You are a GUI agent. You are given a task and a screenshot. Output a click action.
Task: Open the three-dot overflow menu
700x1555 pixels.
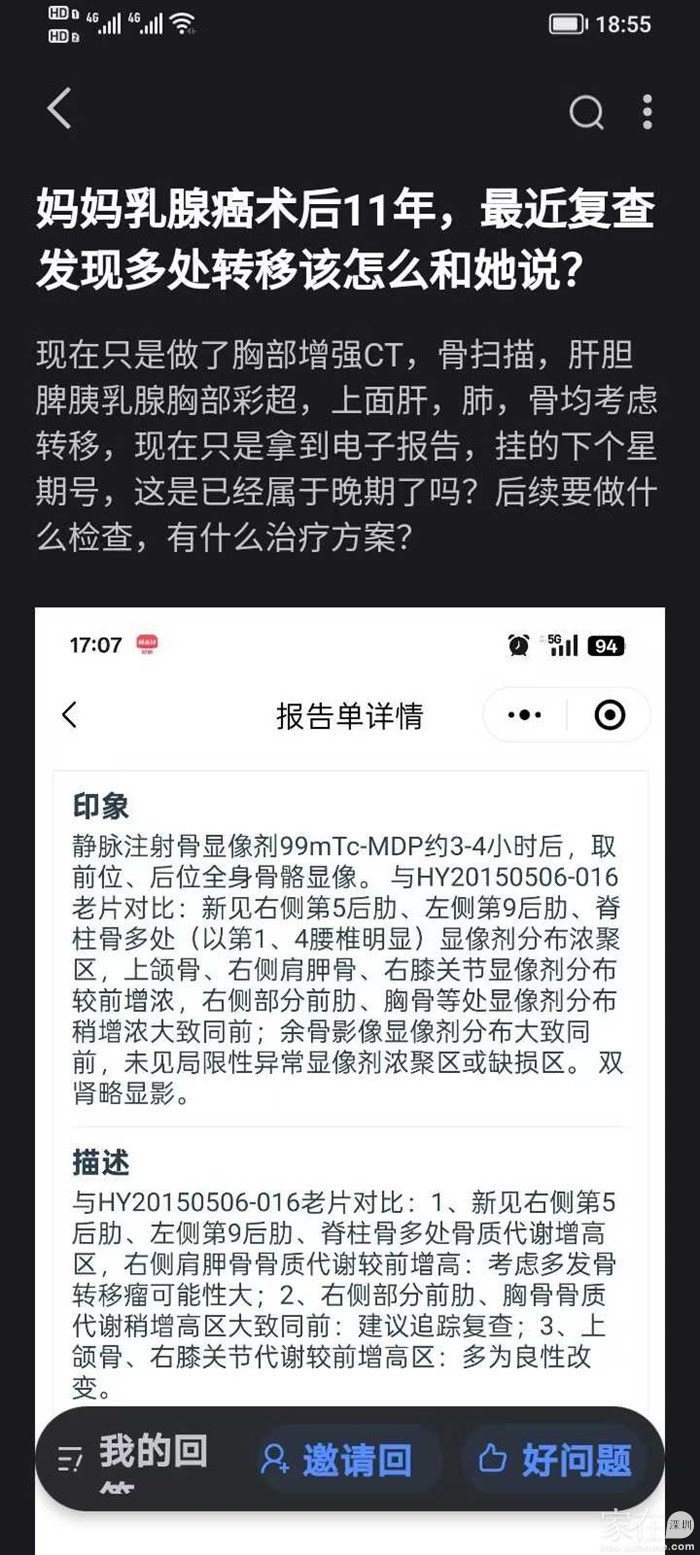[x=648, y=112]
